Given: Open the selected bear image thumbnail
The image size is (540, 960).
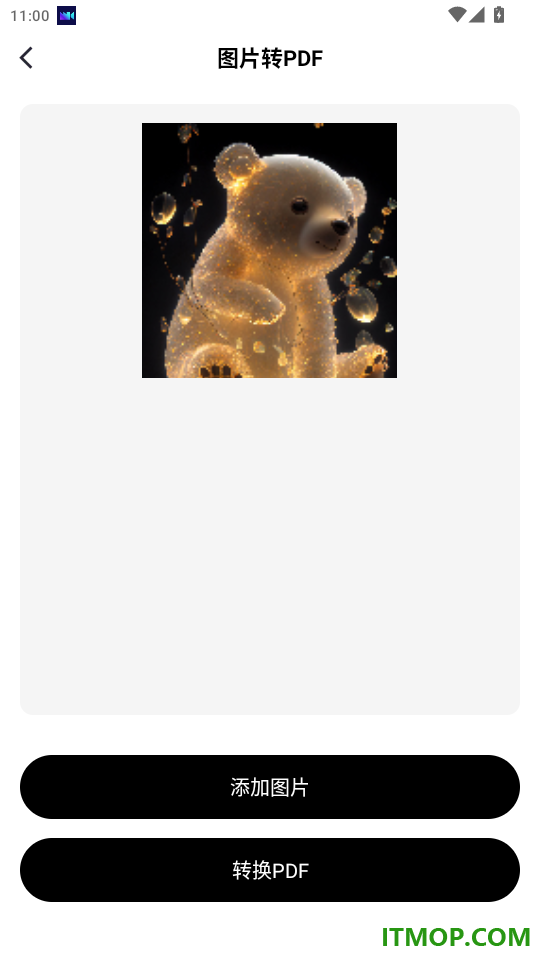Looking at the screenshot, I should 269,250.
